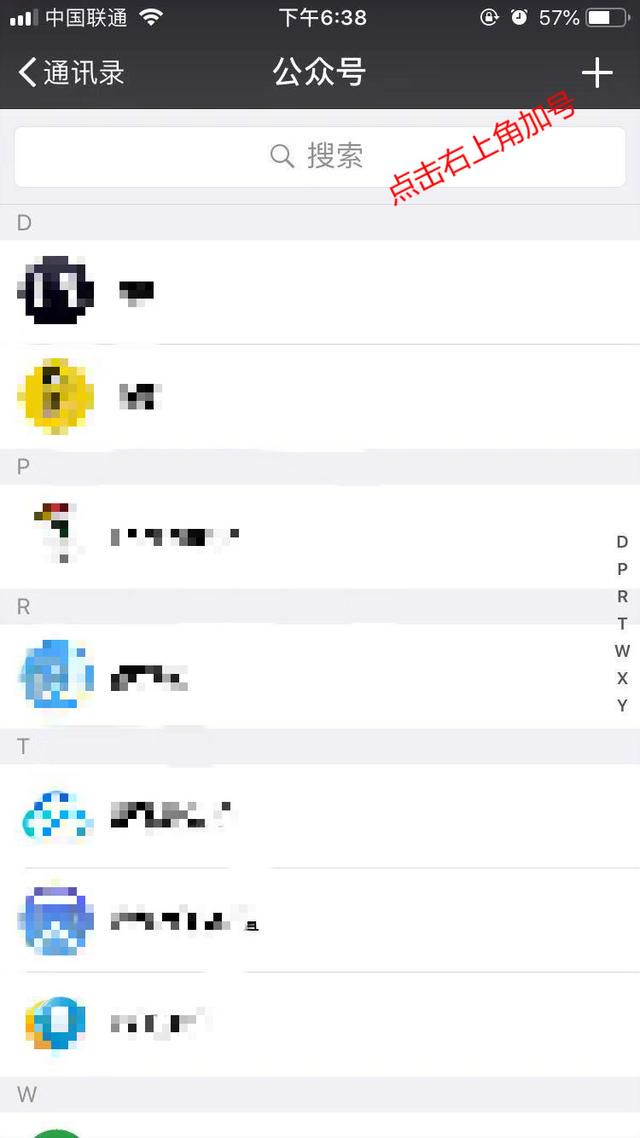Jump to letter T in side index

(622, 623)
